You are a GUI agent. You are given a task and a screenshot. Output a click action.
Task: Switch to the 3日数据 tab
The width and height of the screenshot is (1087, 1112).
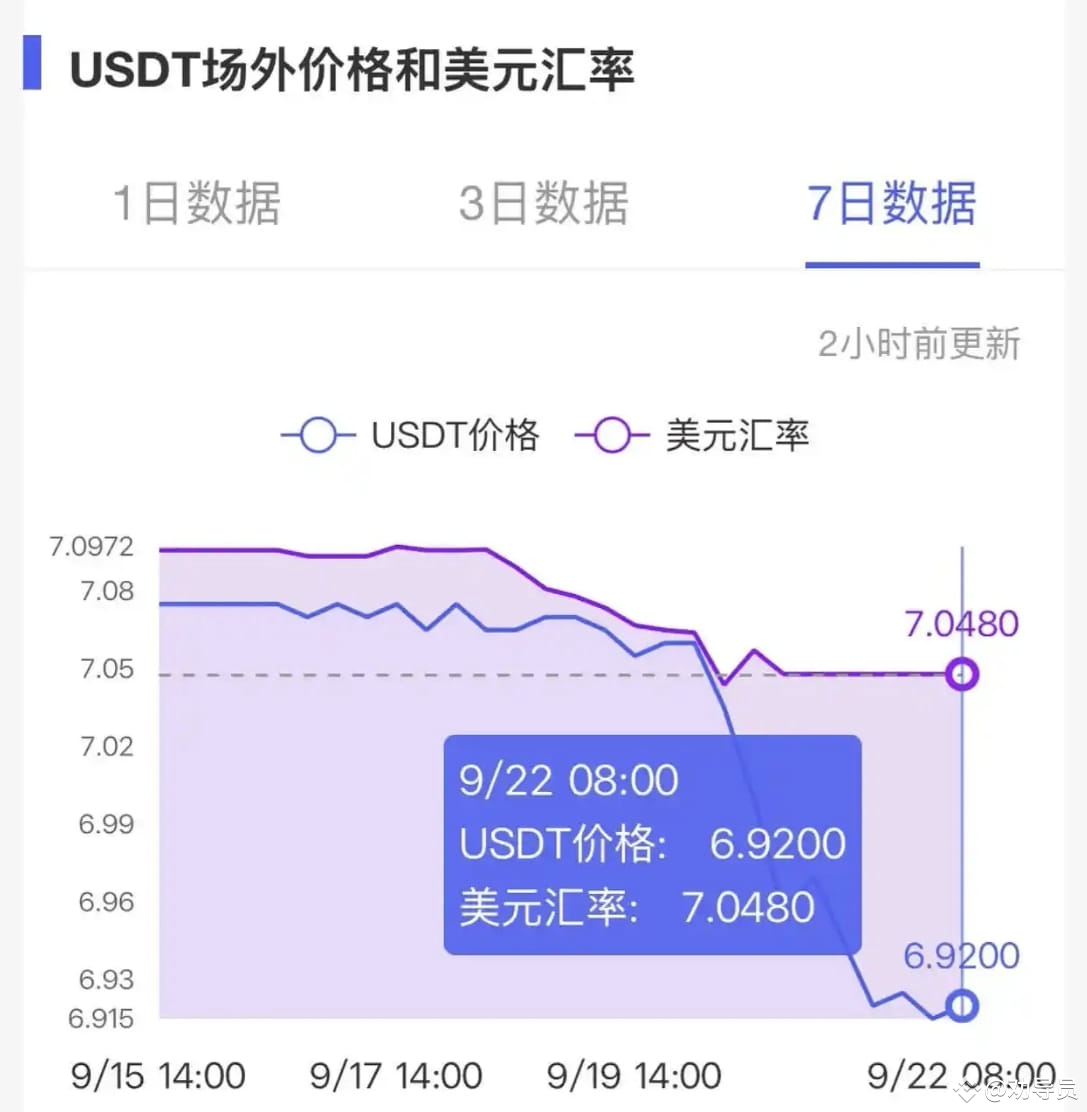click(x=544, y=204)
